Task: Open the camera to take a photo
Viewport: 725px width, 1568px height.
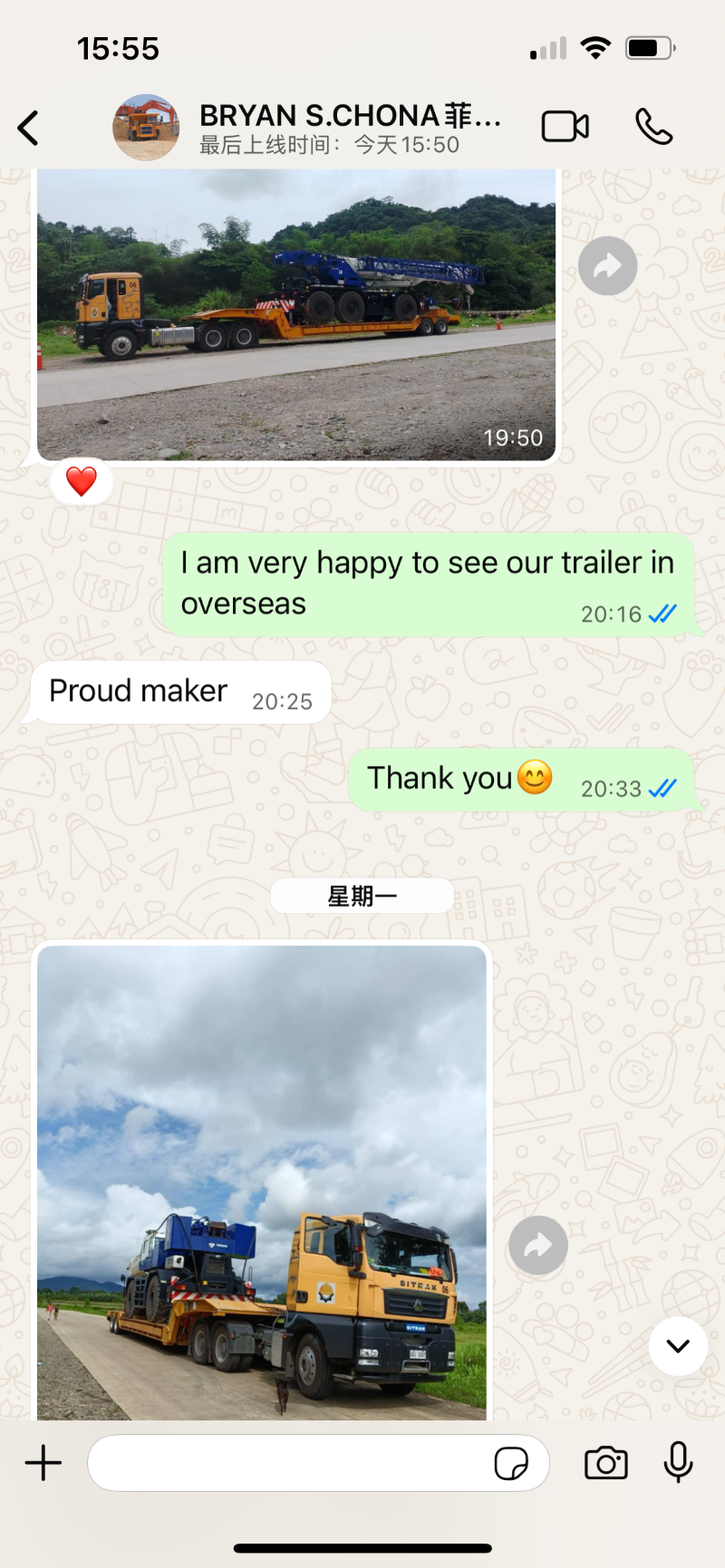Action: (606, 1463)
